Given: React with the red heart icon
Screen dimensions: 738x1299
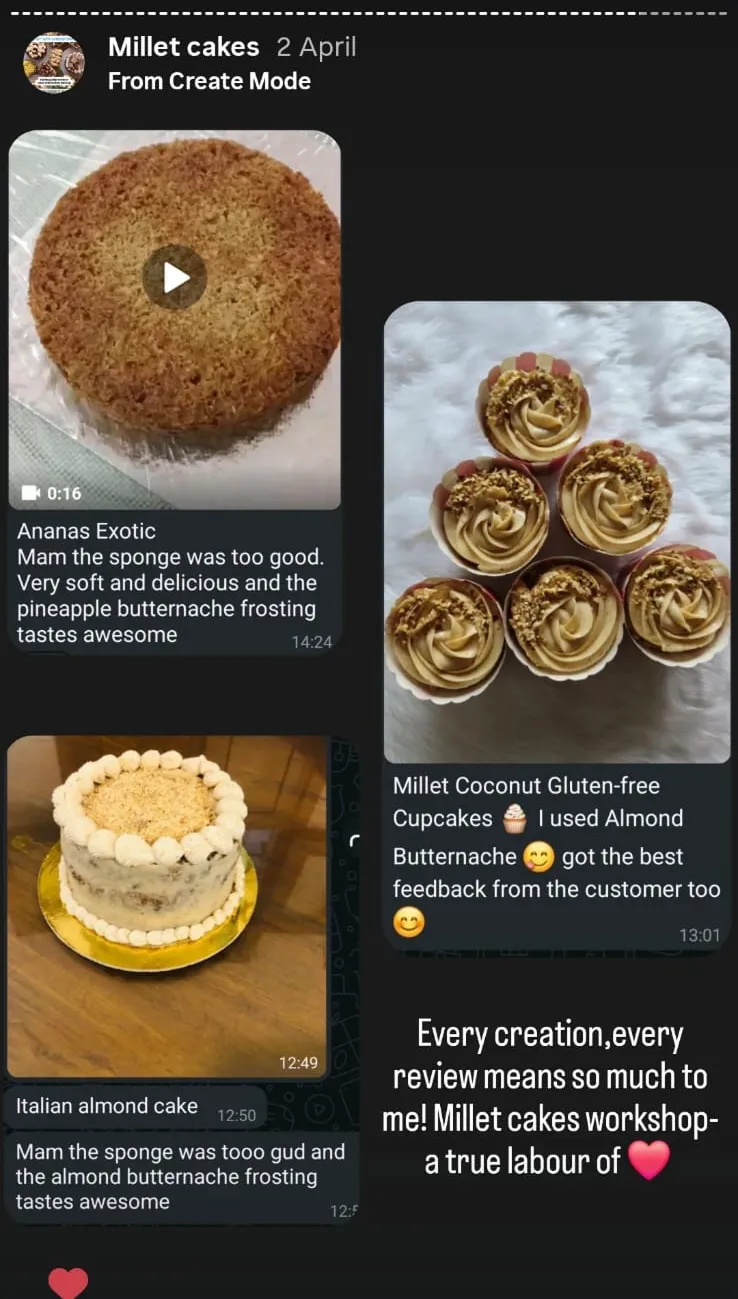Looking at the screenshot, I should [x=68, y=1282].
